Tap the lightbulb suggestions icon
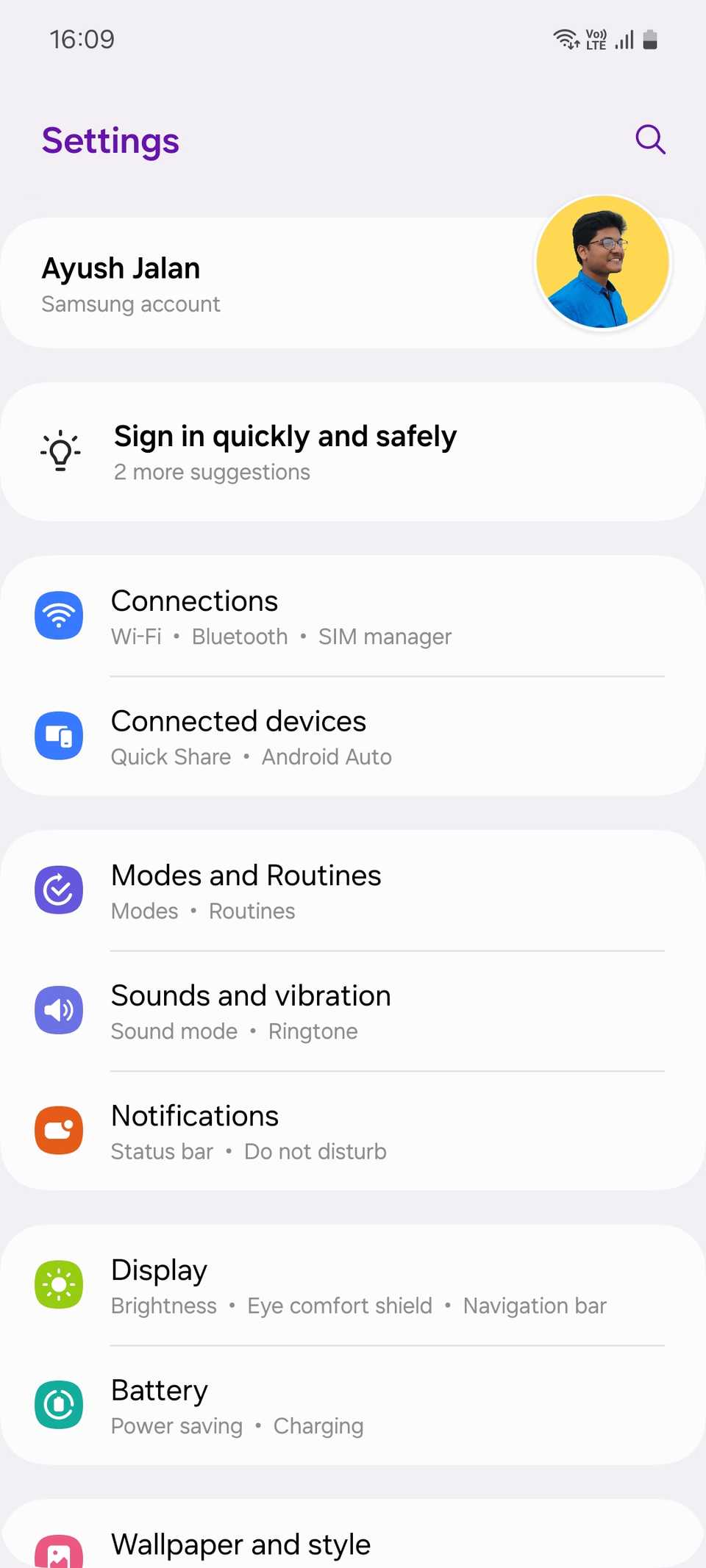 click(x=59, y=451)
